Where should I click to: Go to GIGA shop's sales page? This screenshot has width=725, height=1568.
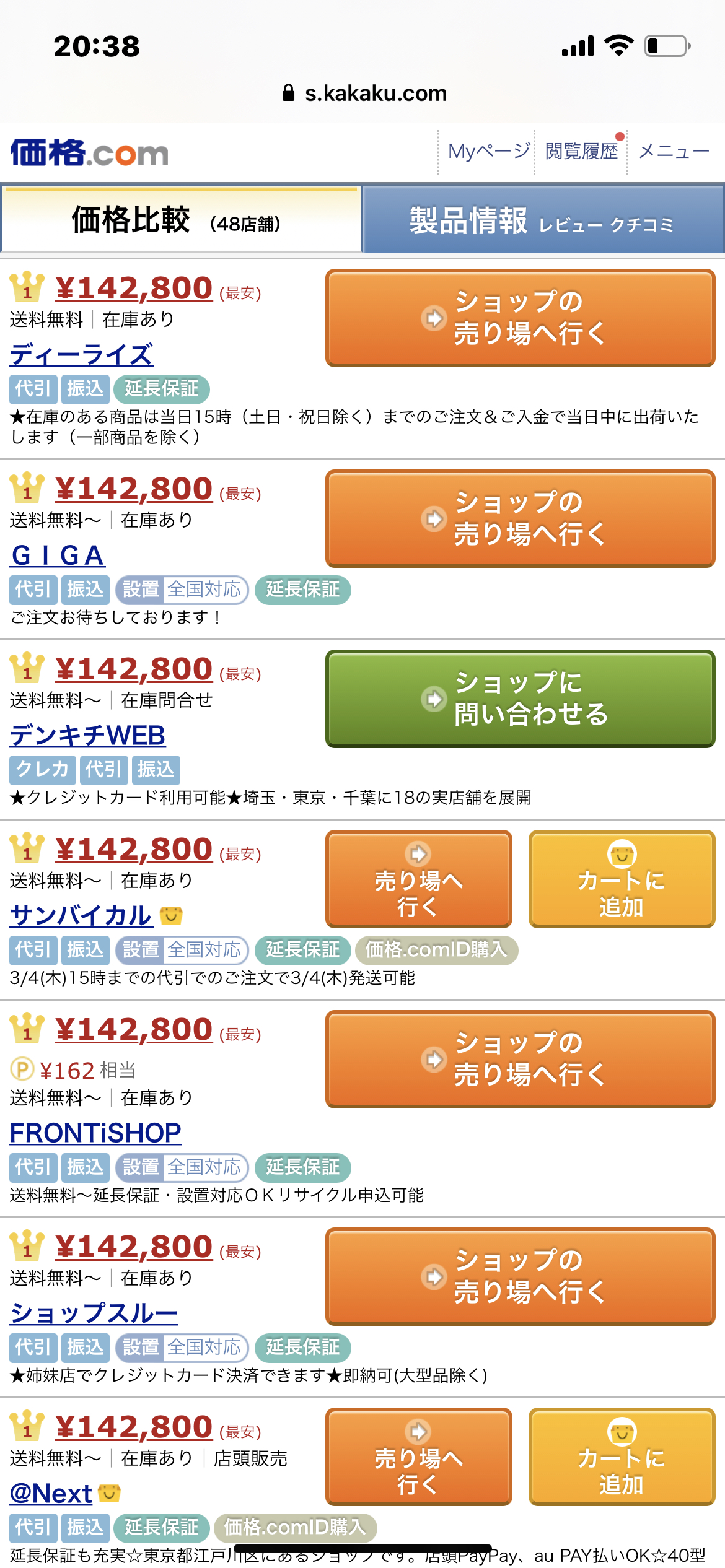521,518
